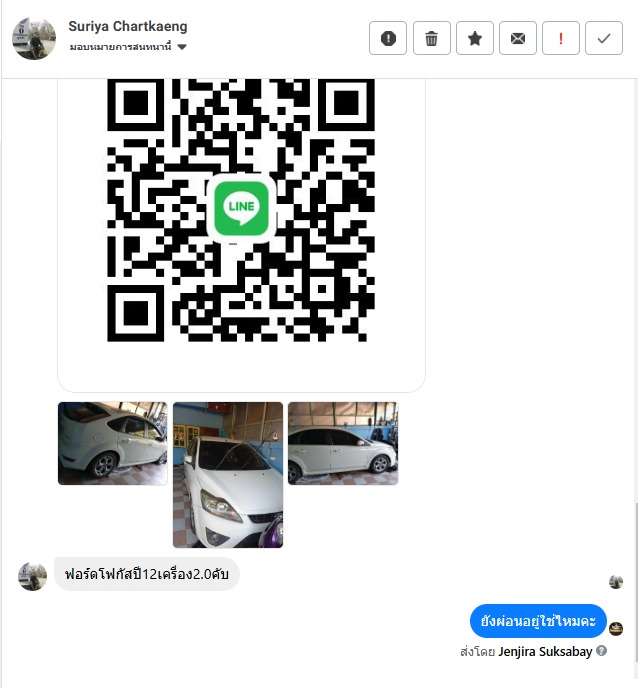The height and width of the screenshot is (688, 638).
Task: Star this conversation
Action: coord(475,38)
